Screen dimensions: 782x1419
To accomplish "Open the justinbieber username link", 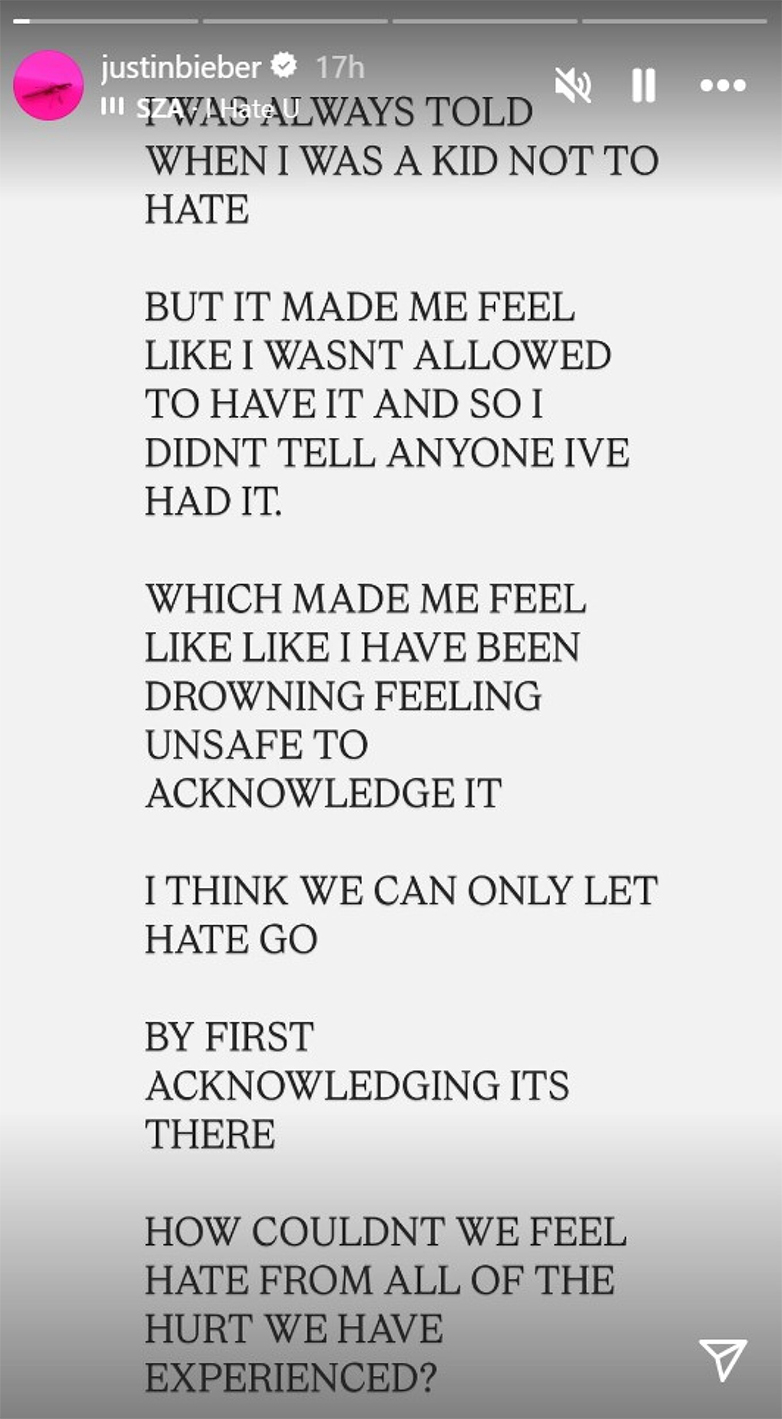I will tap(181, 67).
